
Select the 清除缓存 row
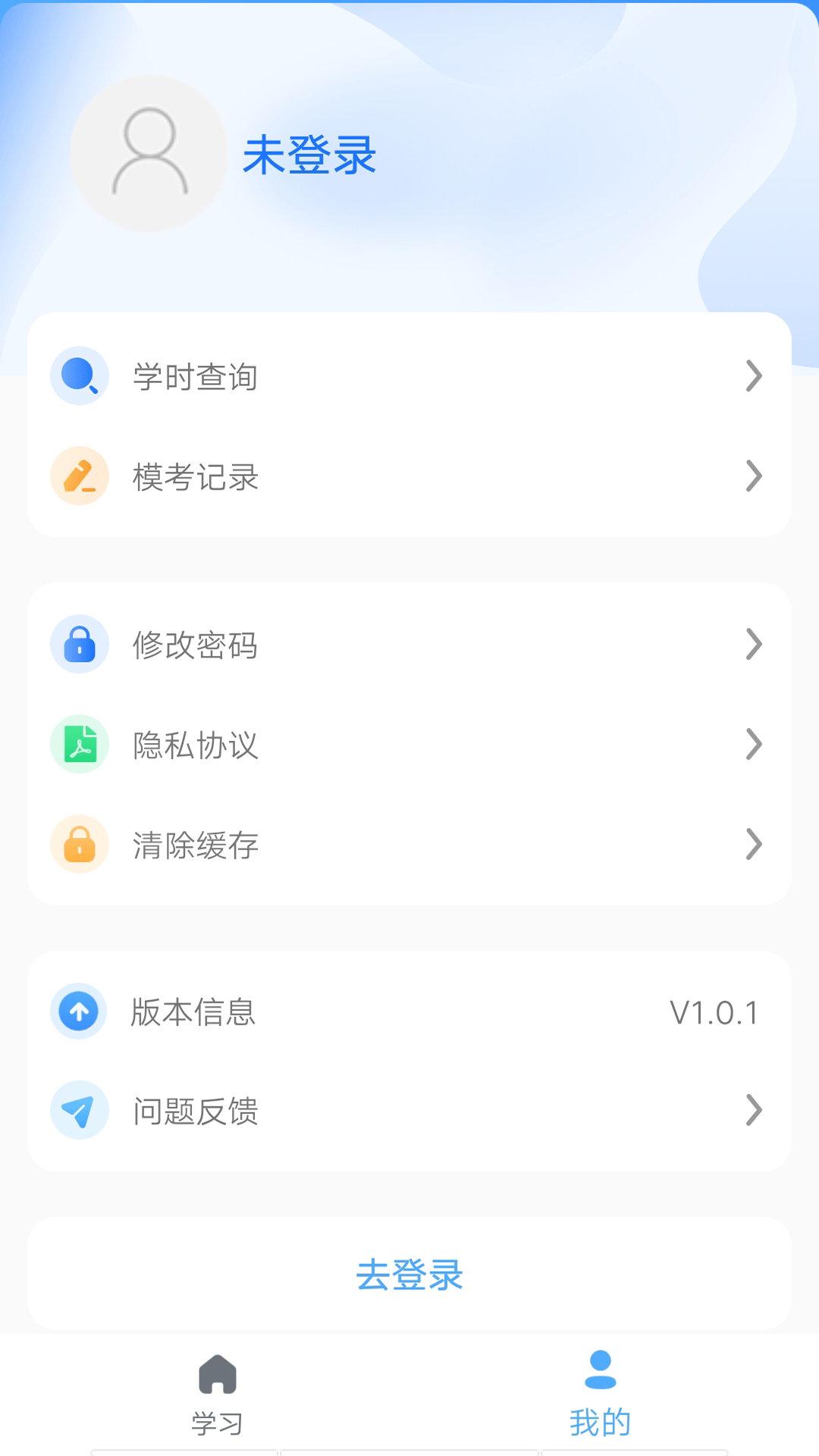(x=409, y=844)
